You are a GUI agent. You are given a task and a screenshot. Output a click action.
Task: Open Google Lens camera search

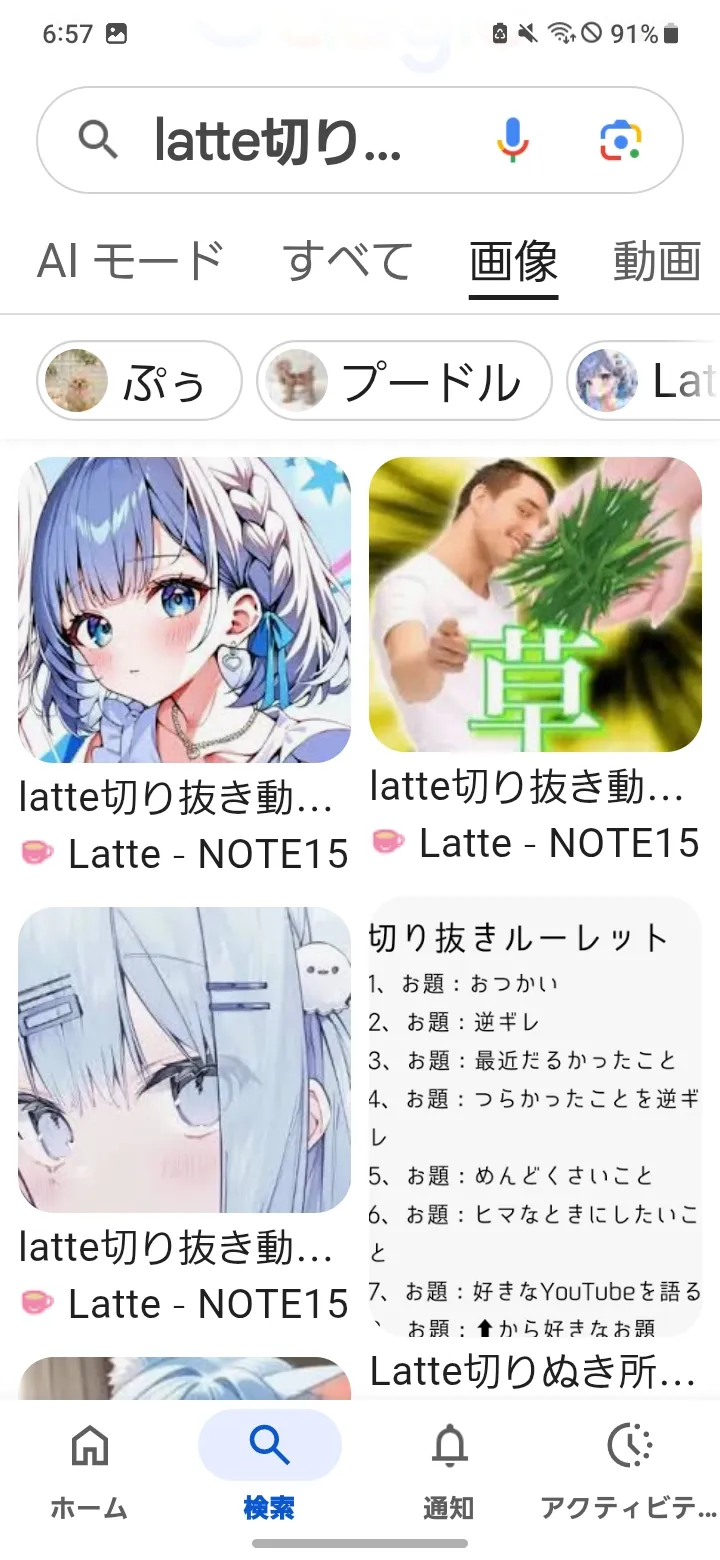coord(620,140)
